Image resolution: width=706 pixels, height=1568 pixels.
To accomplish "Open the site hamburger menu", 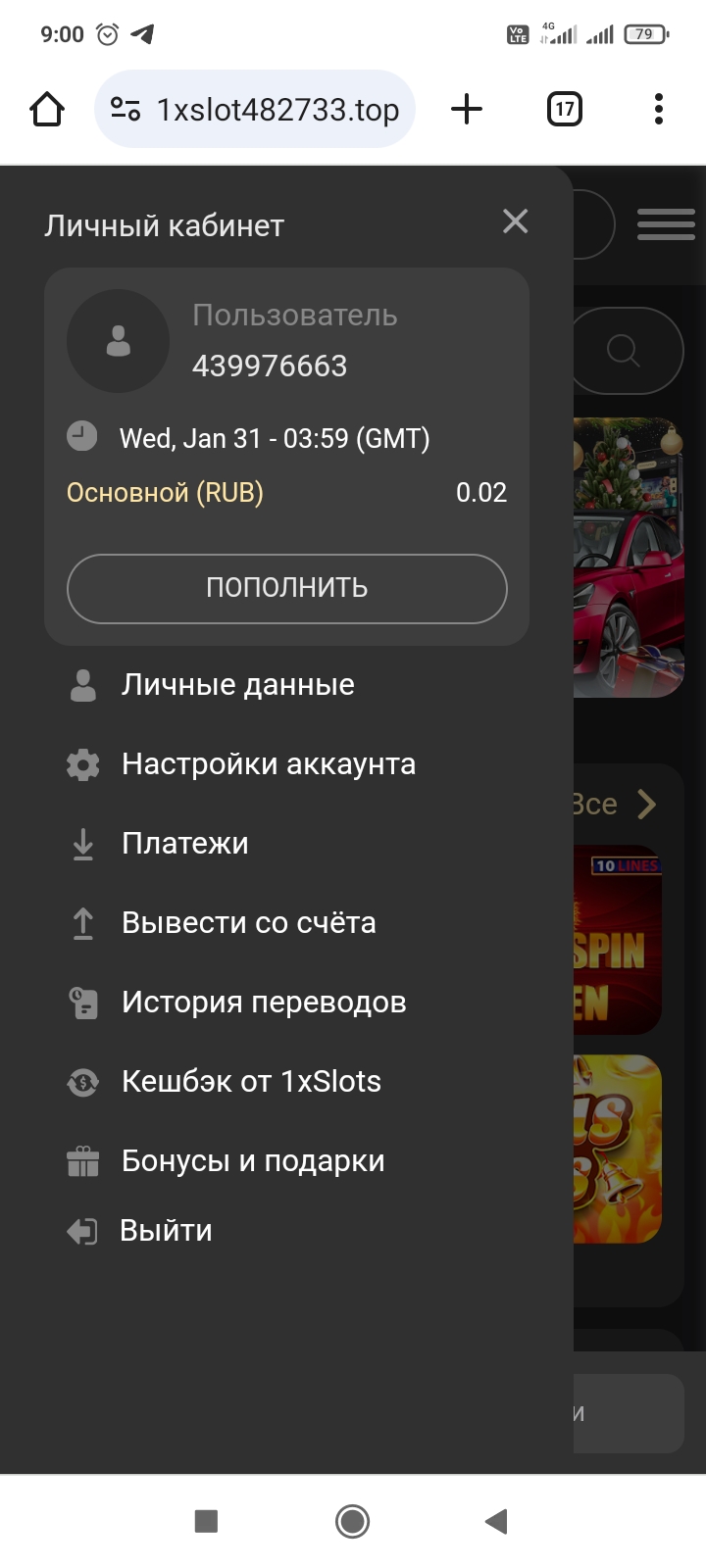I will click(666, 224).
